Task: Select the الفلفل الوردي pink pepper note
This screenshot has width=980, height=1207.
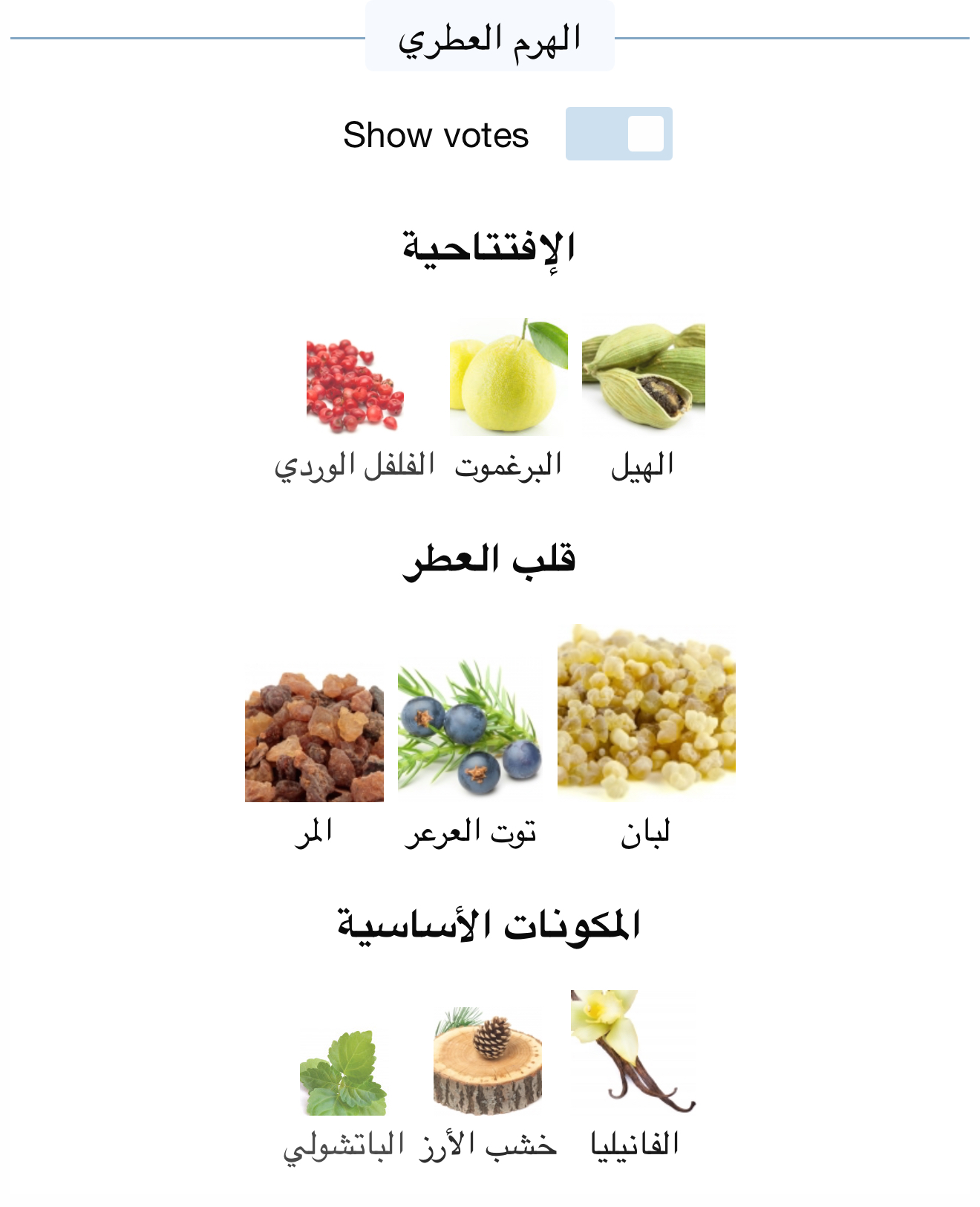Action: [x=355, y=386]
